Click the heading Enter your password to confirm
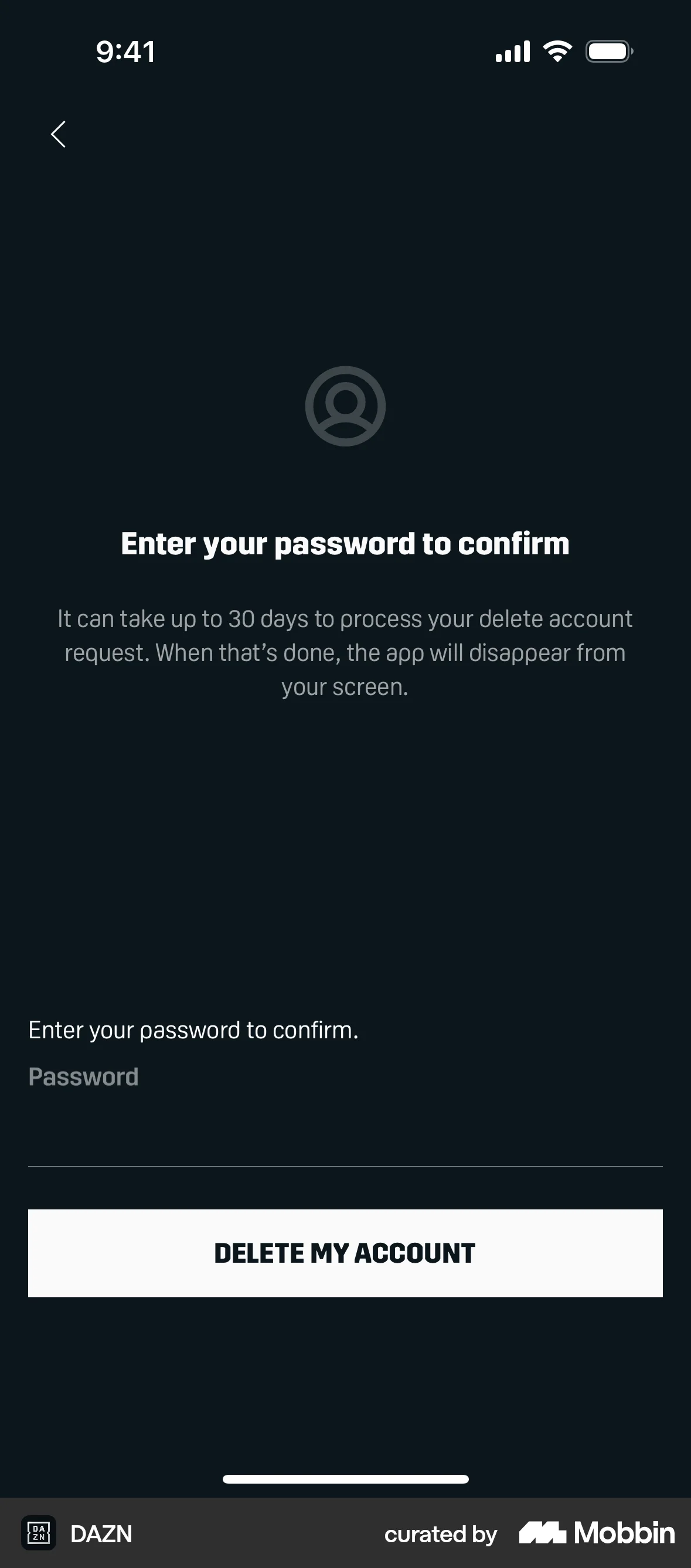 pyautogui.click(x=345, y=544)
